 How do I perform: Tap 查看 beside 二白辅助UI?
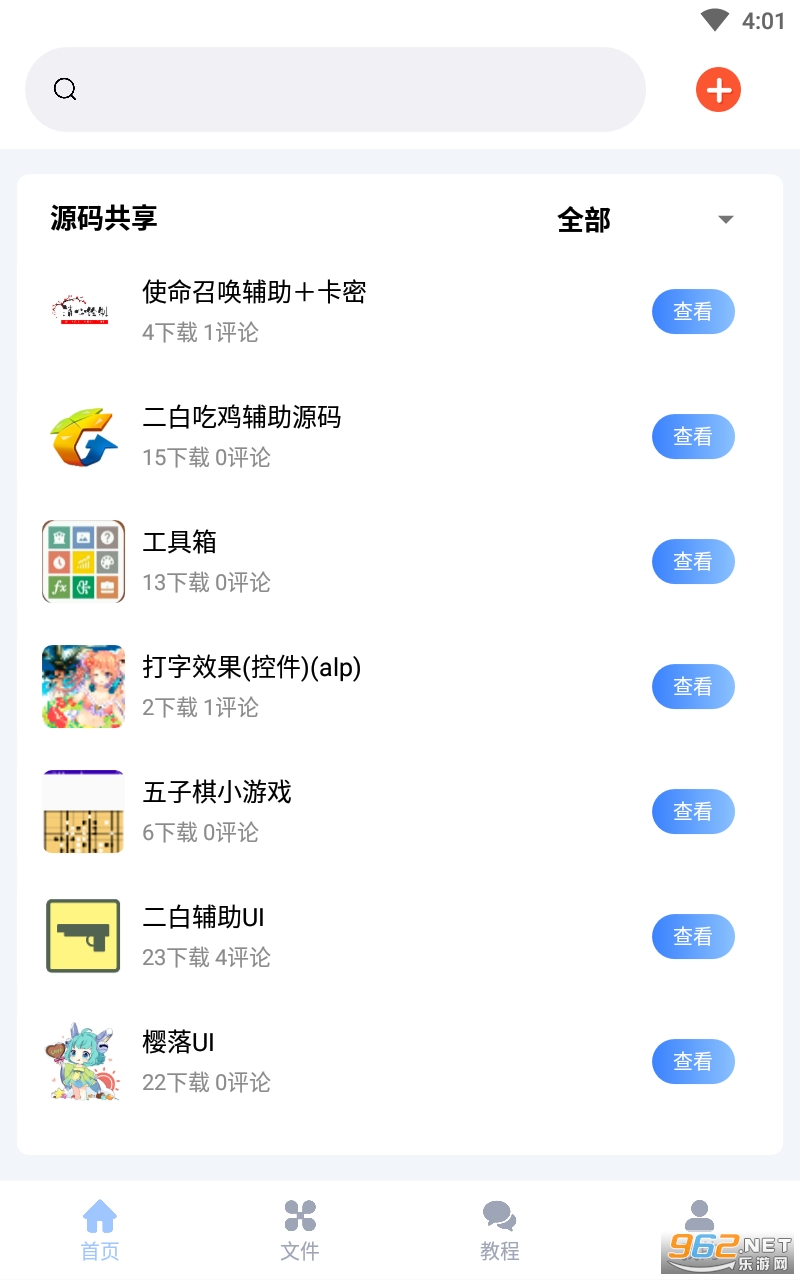(693, 937)
